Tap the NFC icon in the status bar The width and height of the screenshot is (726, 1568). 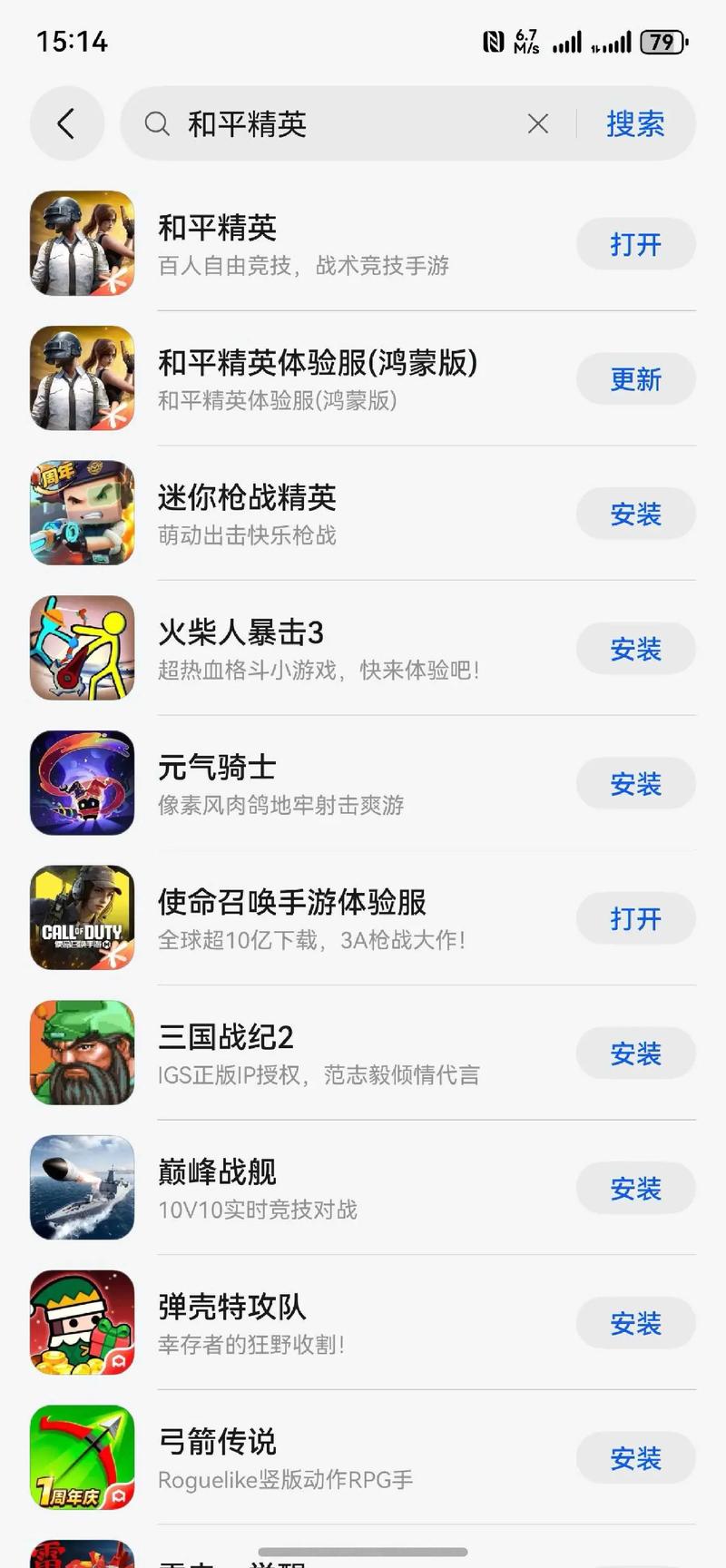495,41
